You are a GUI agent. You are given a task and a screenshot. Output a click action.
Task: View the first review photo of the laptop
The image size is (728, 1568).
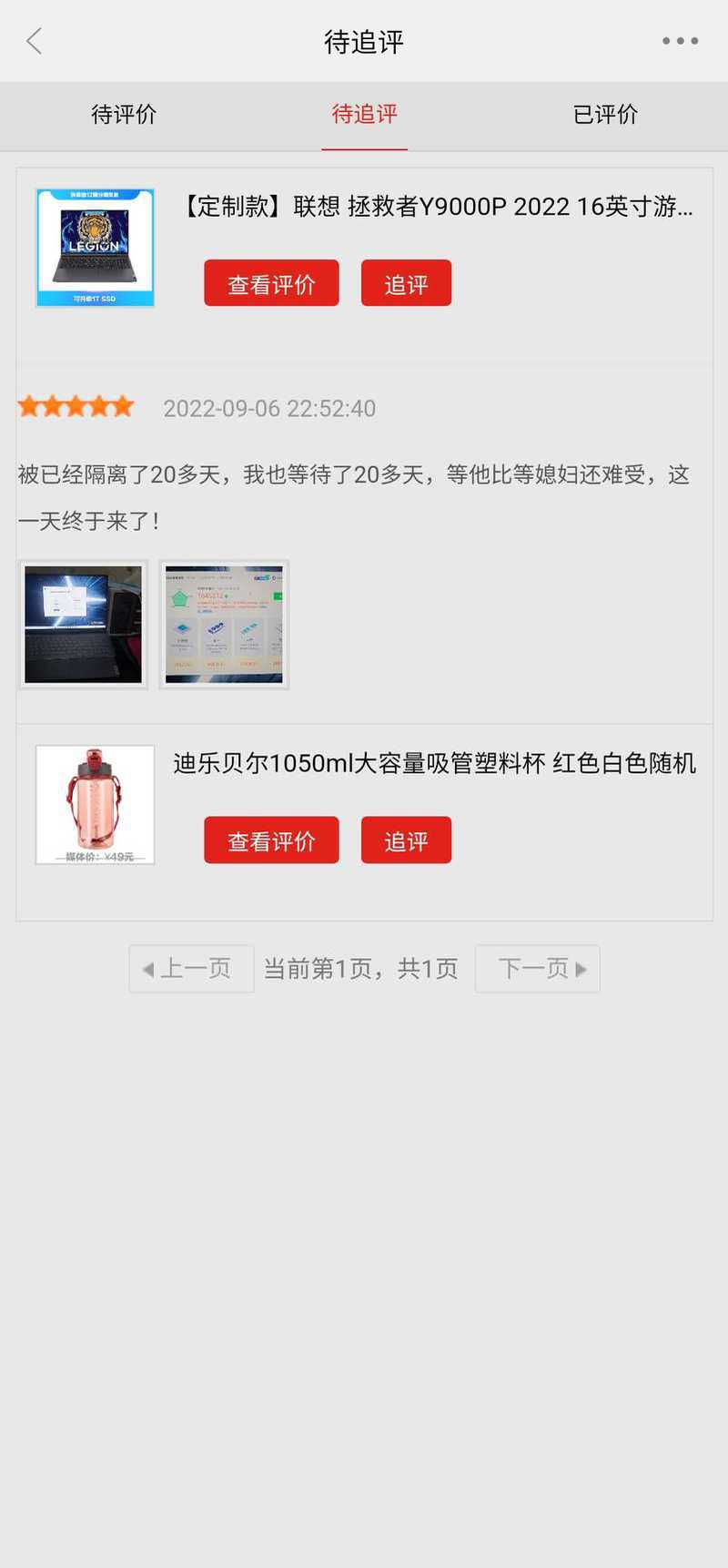pos(83,625)
